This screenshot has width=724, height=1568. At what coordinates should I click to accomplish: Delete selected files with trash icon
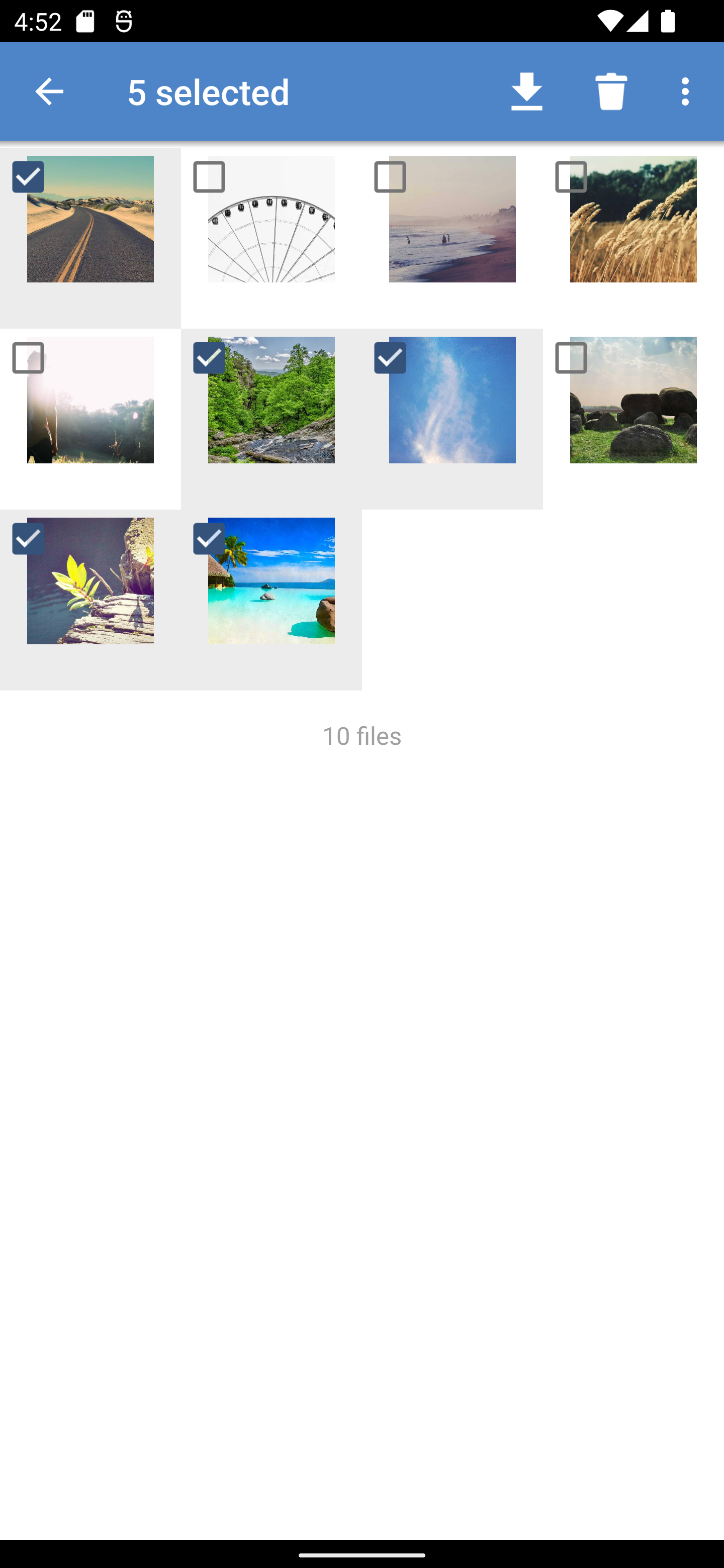611,91
